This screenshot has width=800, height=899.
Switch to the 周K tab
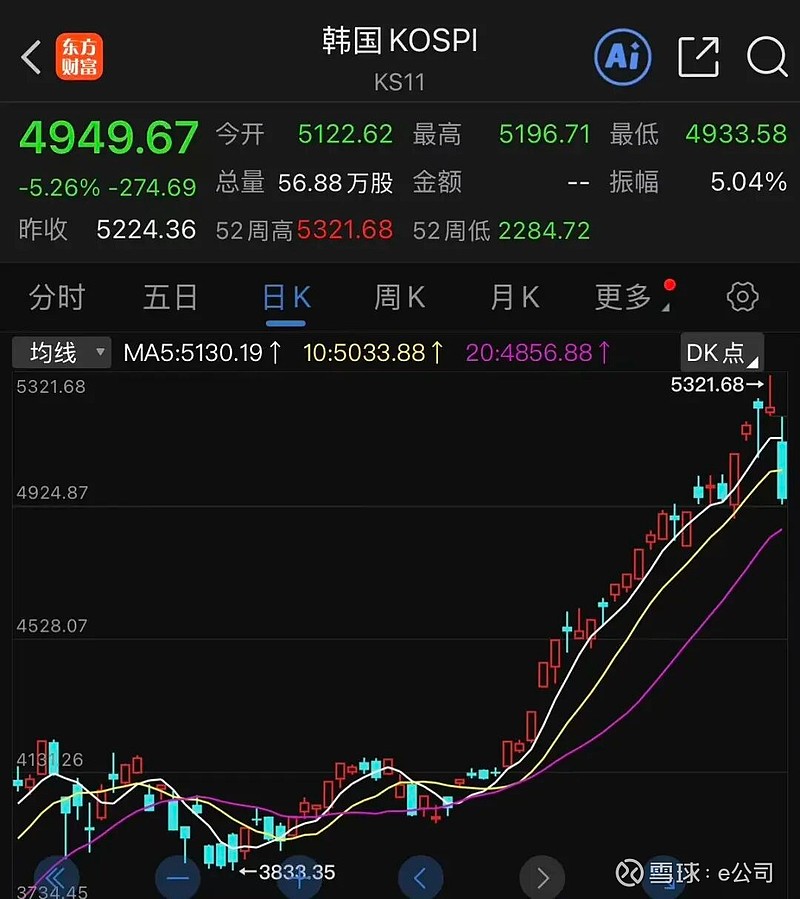pos(398,296)
